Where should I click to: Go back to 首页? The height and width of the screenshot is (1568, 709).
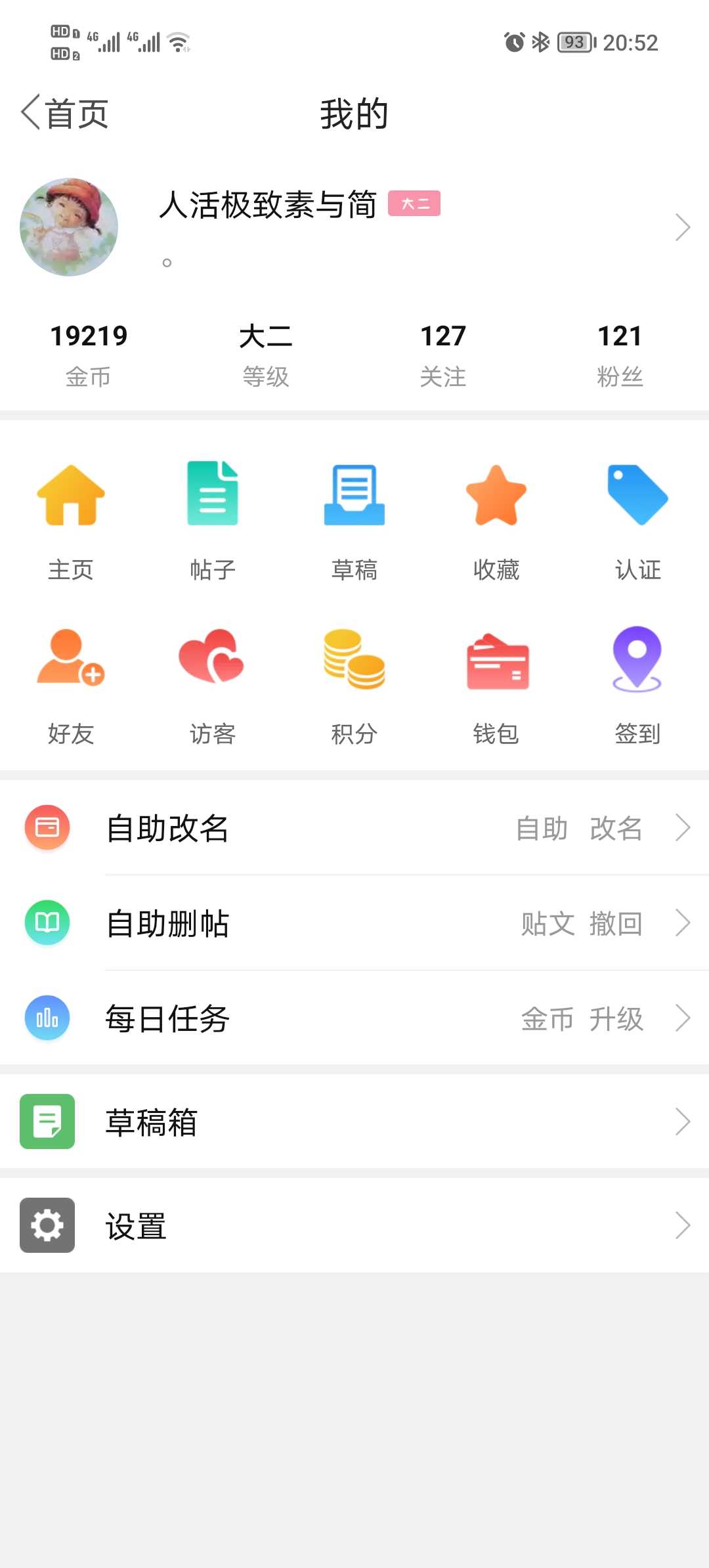point(65,113)
